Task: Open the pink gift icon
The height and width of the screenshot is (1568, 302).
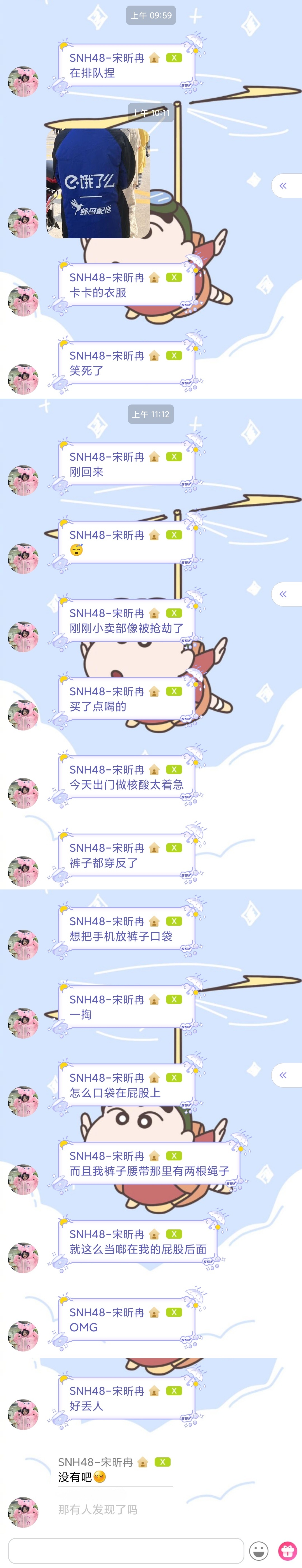Action: (x=287, y=1550)
